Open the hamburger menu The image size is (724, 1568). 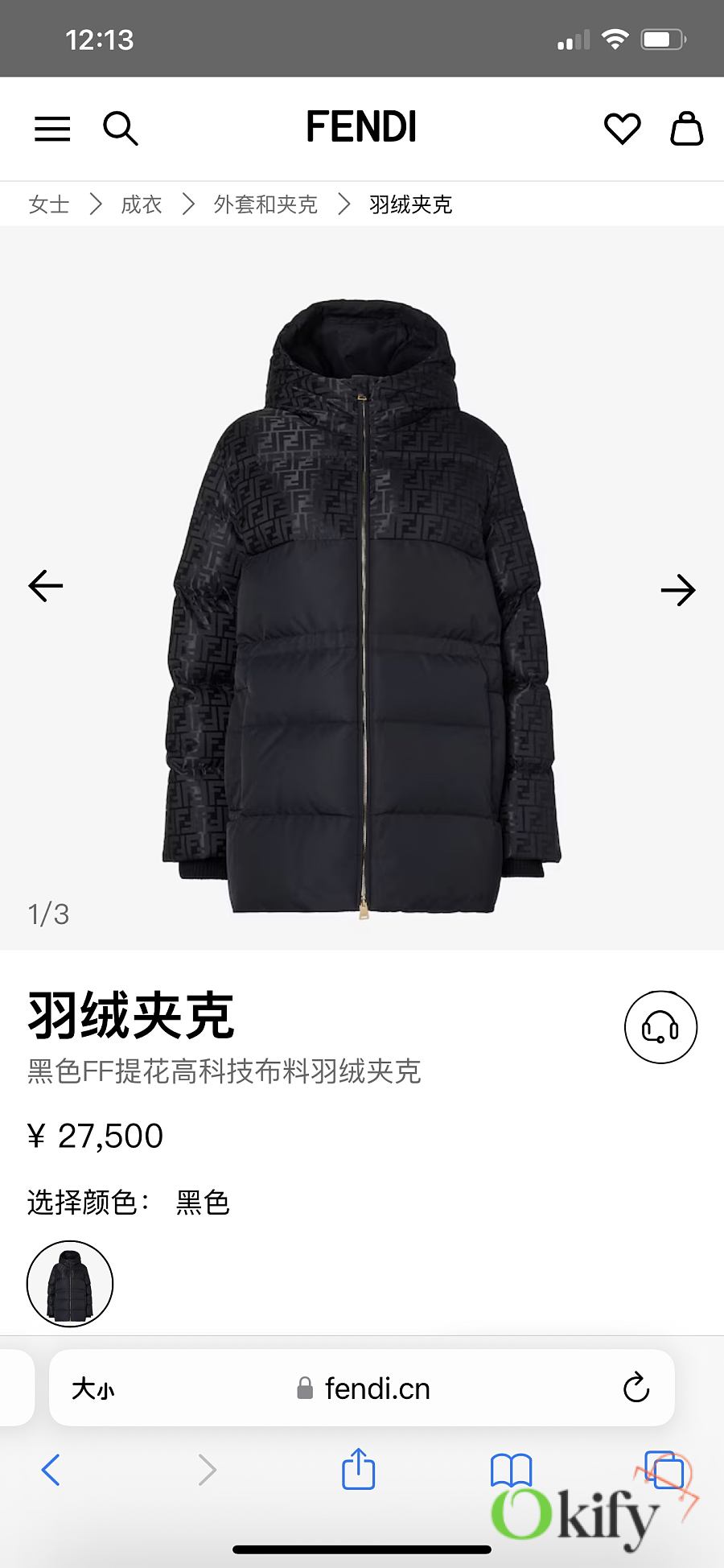(52, 129)
